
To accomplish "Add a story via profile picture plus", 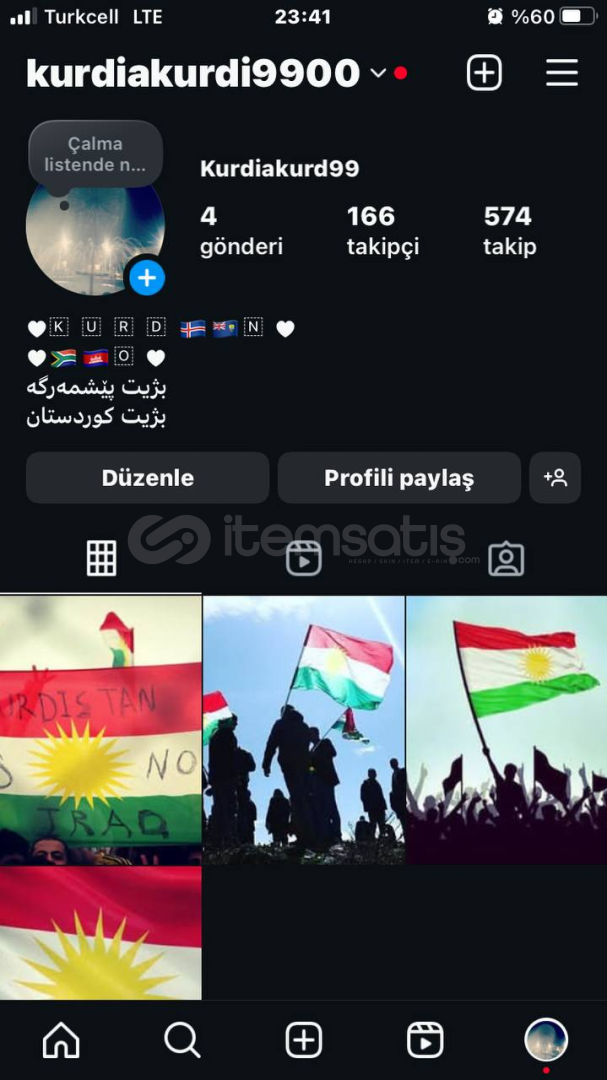I will (147, 277).
